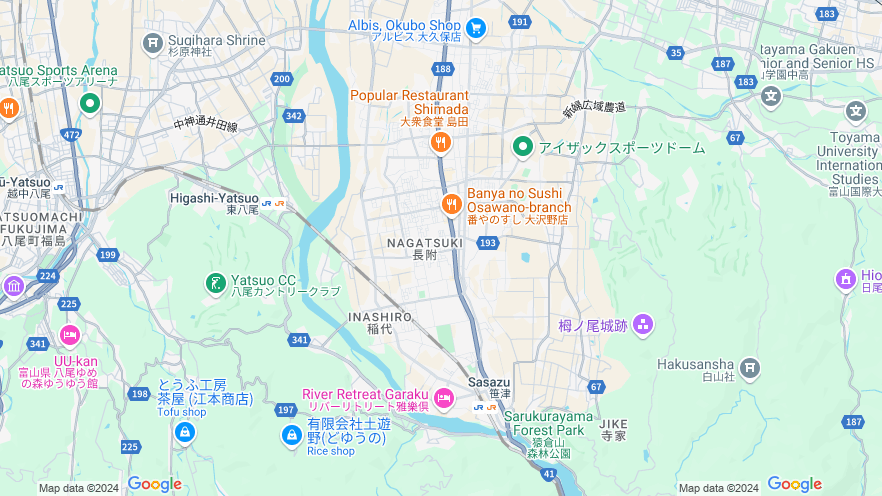Select the Tofu shop blue pin
The image size is (882, 496).
pyautogui.click(x=184, y=432)
